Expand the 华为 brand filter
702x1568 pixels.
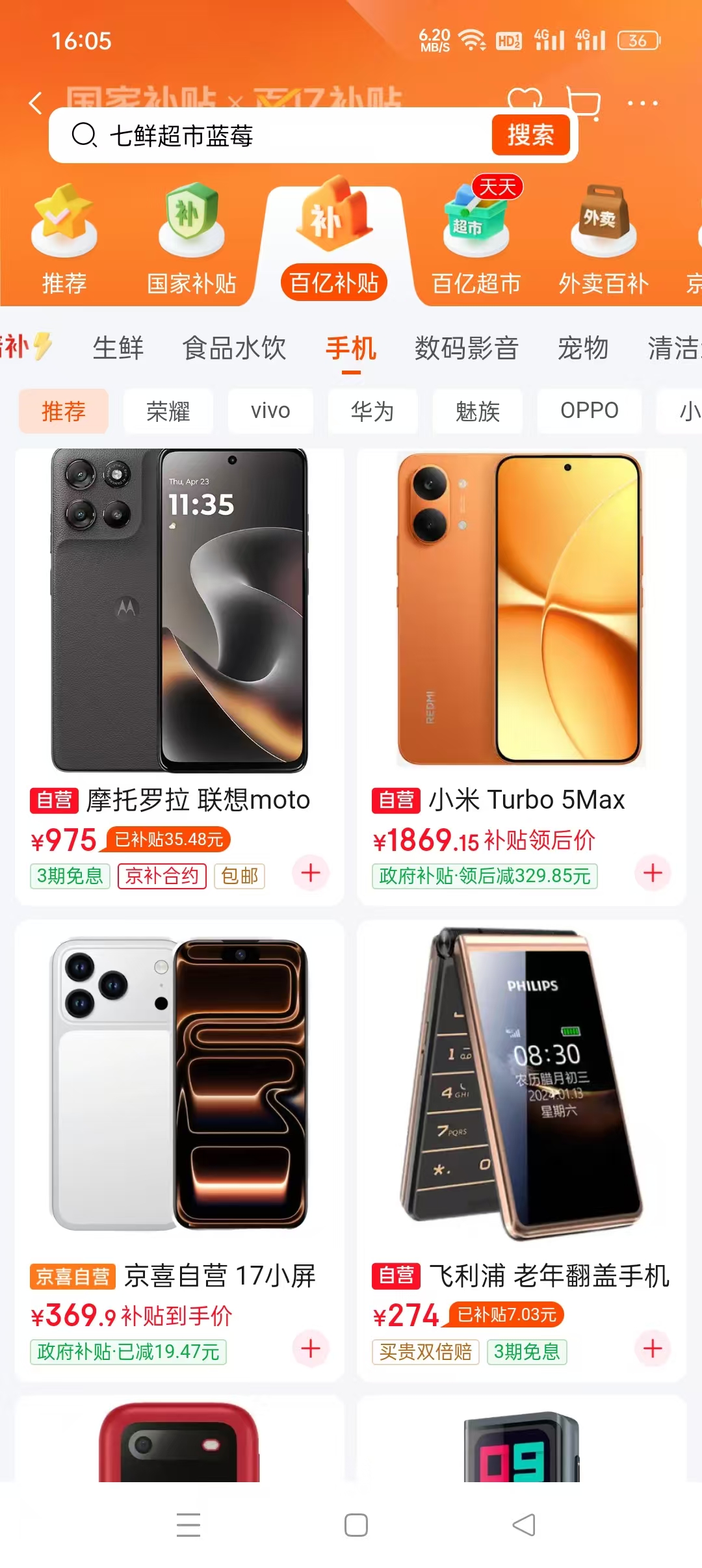(x=372, y=412)
